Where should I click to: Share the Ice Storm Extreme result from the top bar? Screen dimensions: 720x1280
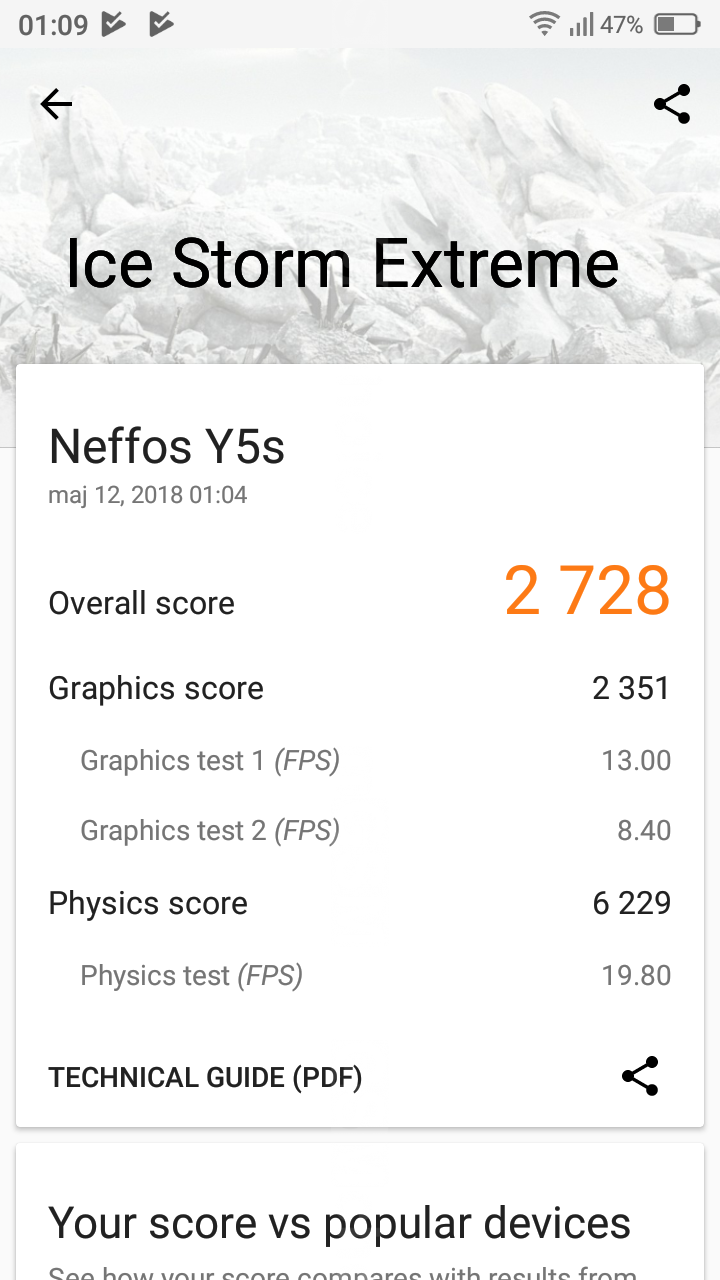click(672, 104)
